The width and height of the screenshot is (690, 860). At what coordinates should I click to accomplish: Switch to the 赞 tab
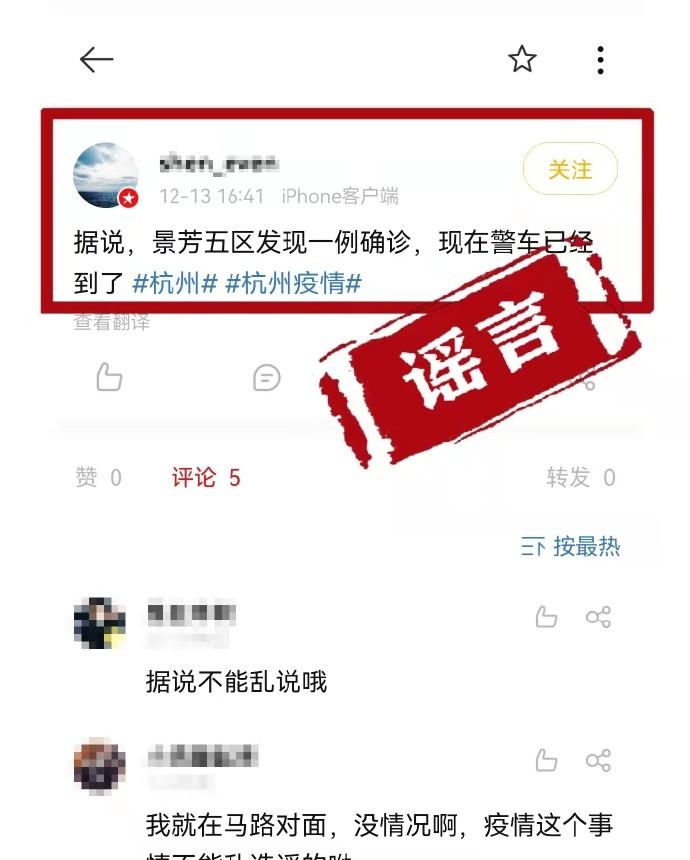pos(98,478)
